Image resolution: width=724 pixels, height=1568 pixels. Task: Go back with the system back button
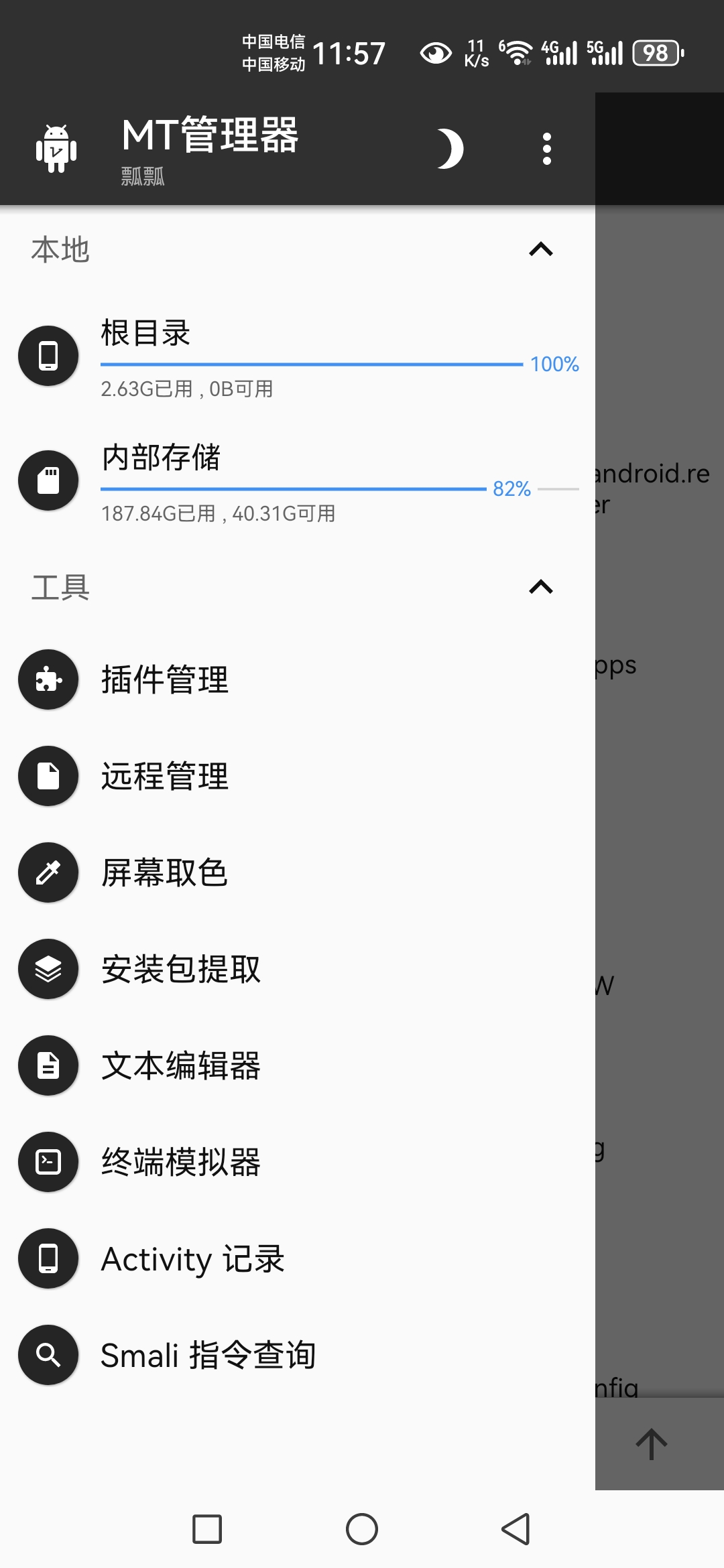516,1529
